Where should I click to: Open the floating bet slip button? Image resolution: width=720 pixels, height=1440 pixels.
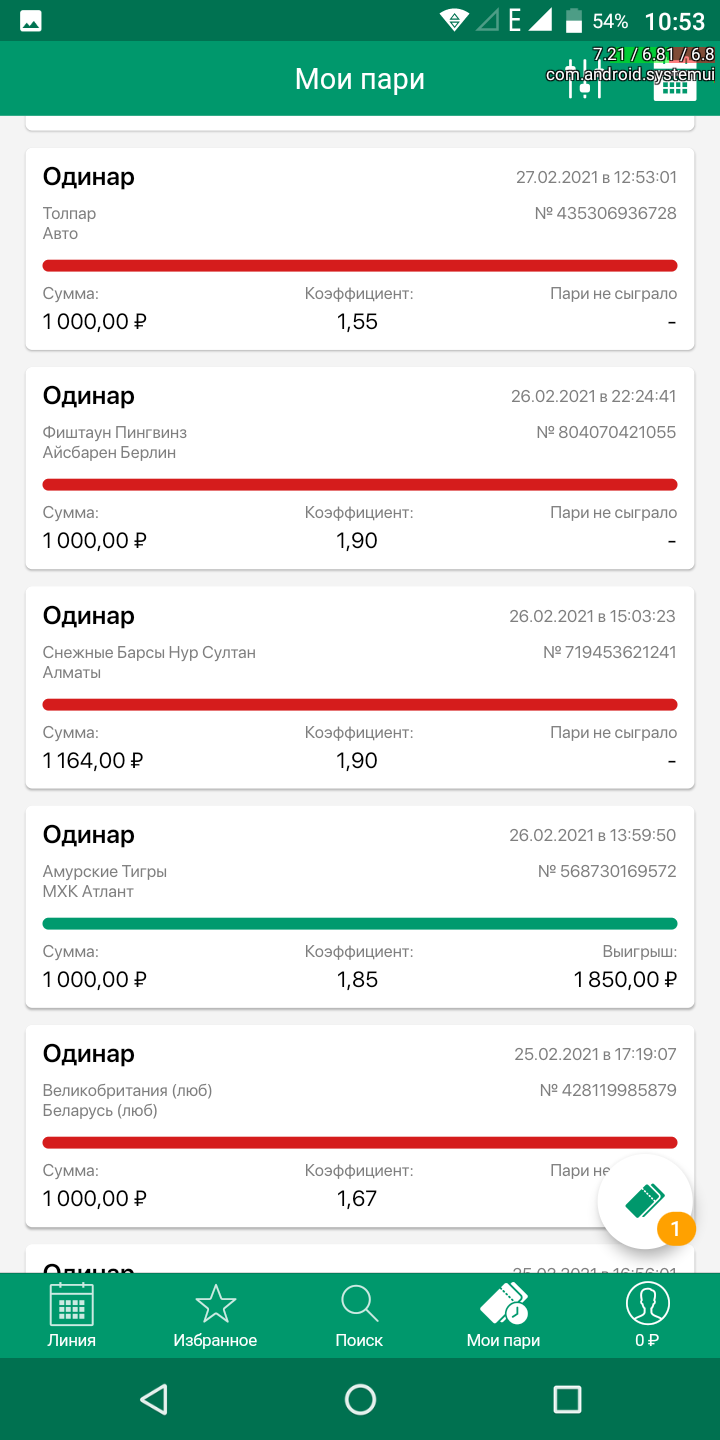pos(645,1201)
